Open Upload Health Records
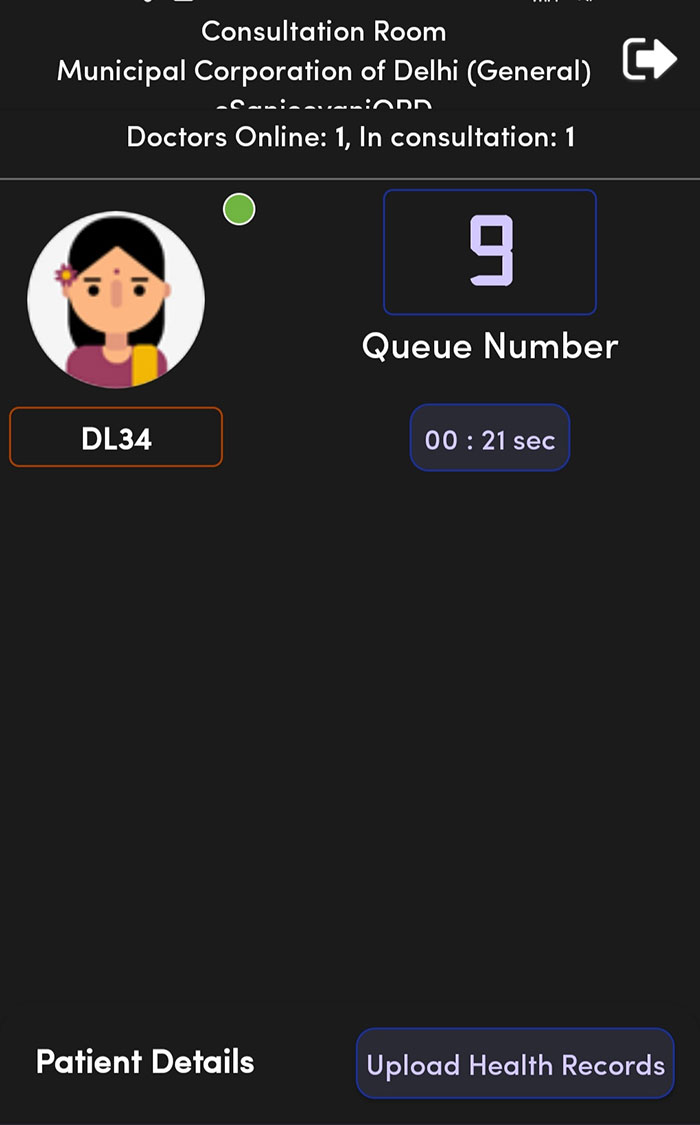The width and height of the screenshot is (700, 1125). tap(515, 1064)
